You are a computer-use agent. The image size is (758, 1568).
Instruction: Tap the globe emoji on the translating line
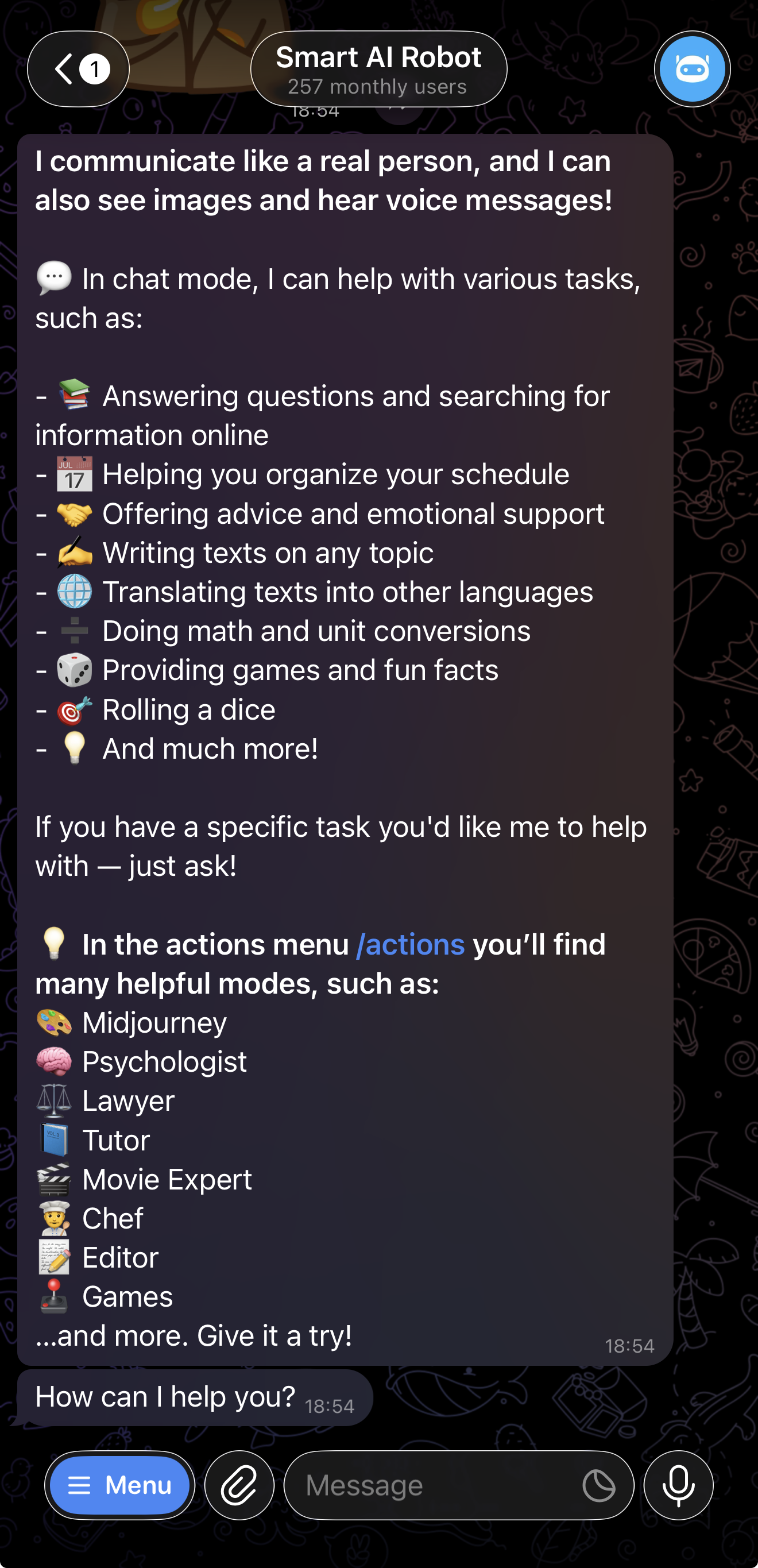[x=73, y=591]
